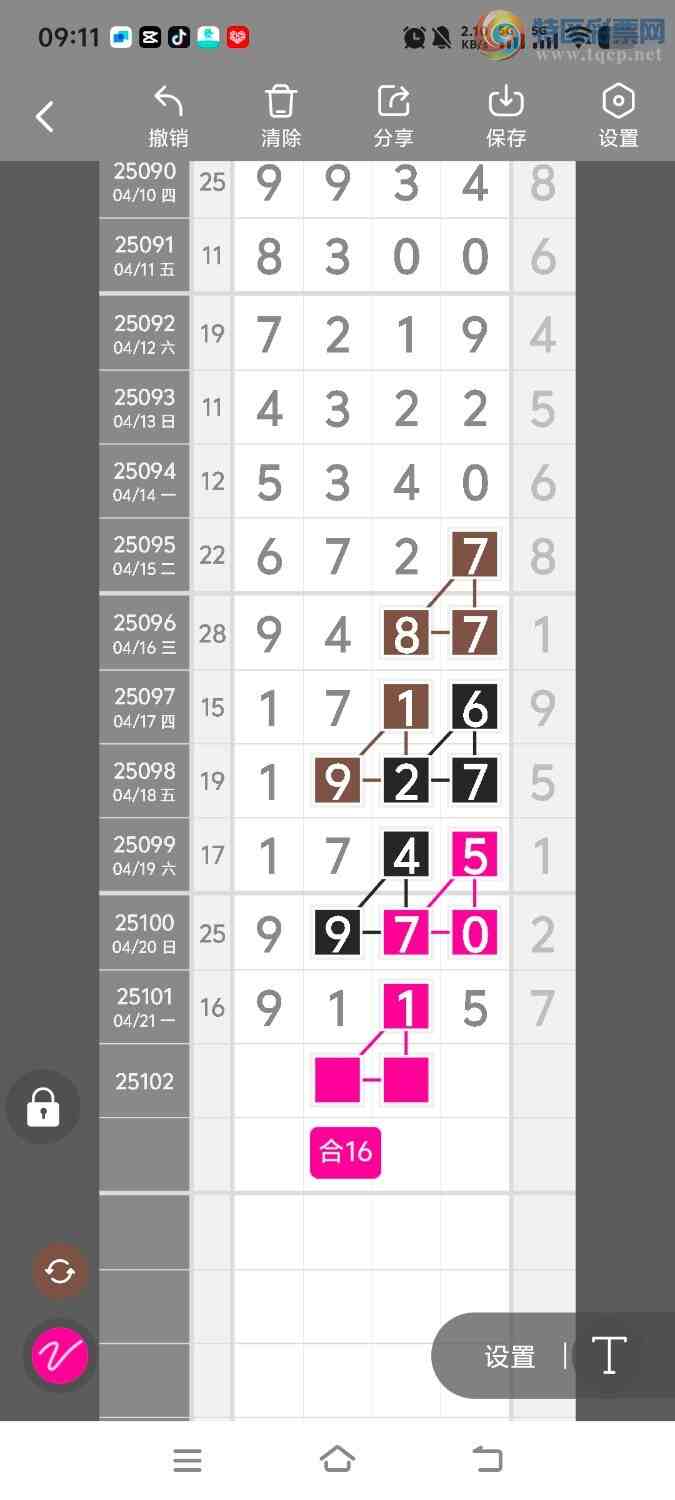Open the floating 设置 option

tap(510, 1357)
